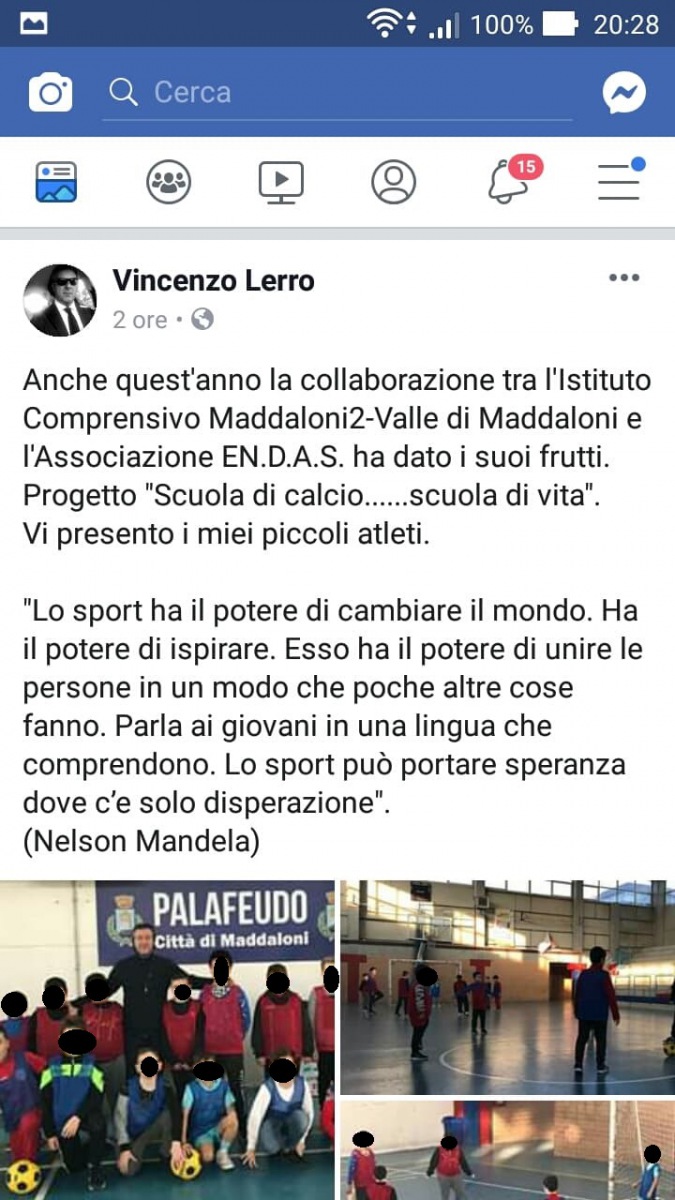
Task: Tap the Cerca search field
Action: coord(340,93)
